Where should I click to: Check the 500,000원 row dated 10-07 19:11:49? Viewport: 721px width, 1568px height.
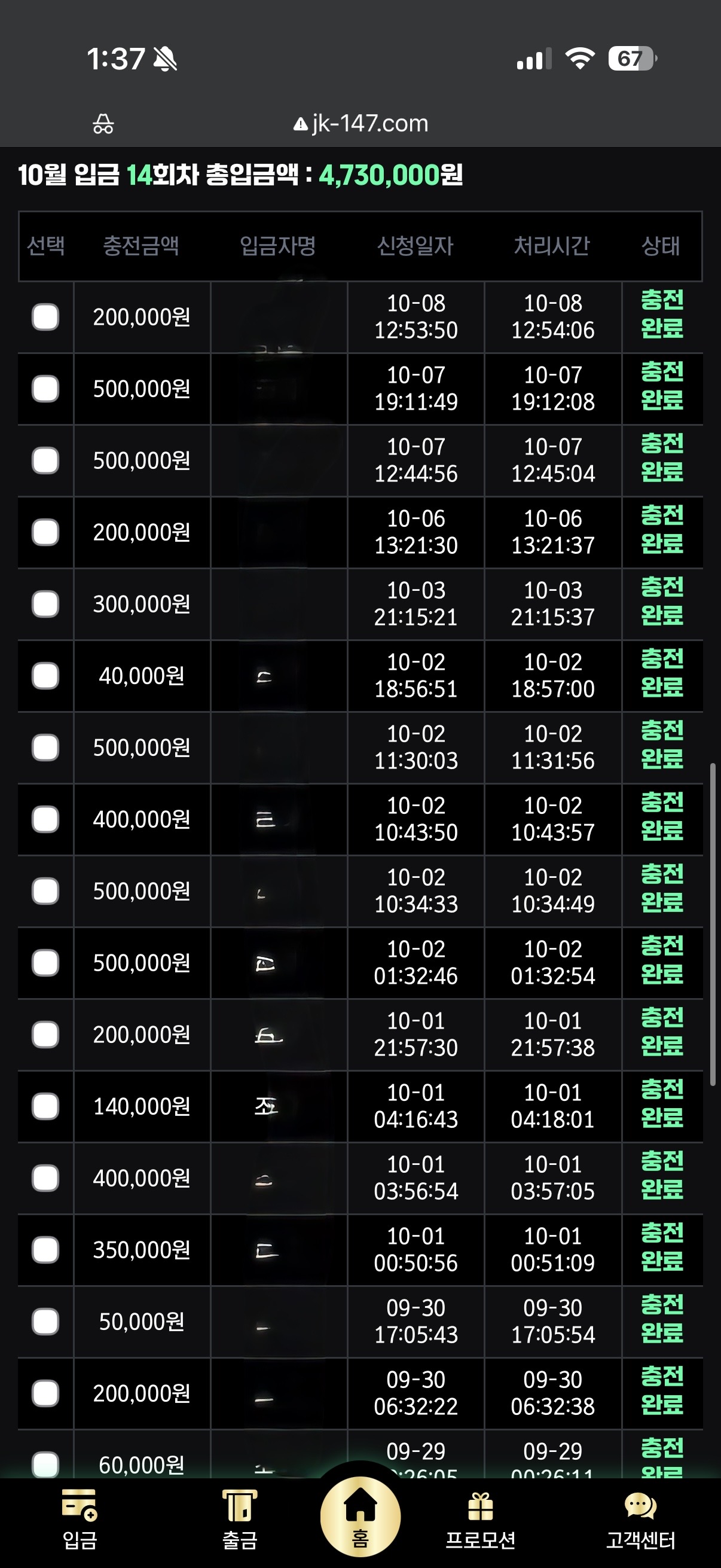[x=45, y=389]
